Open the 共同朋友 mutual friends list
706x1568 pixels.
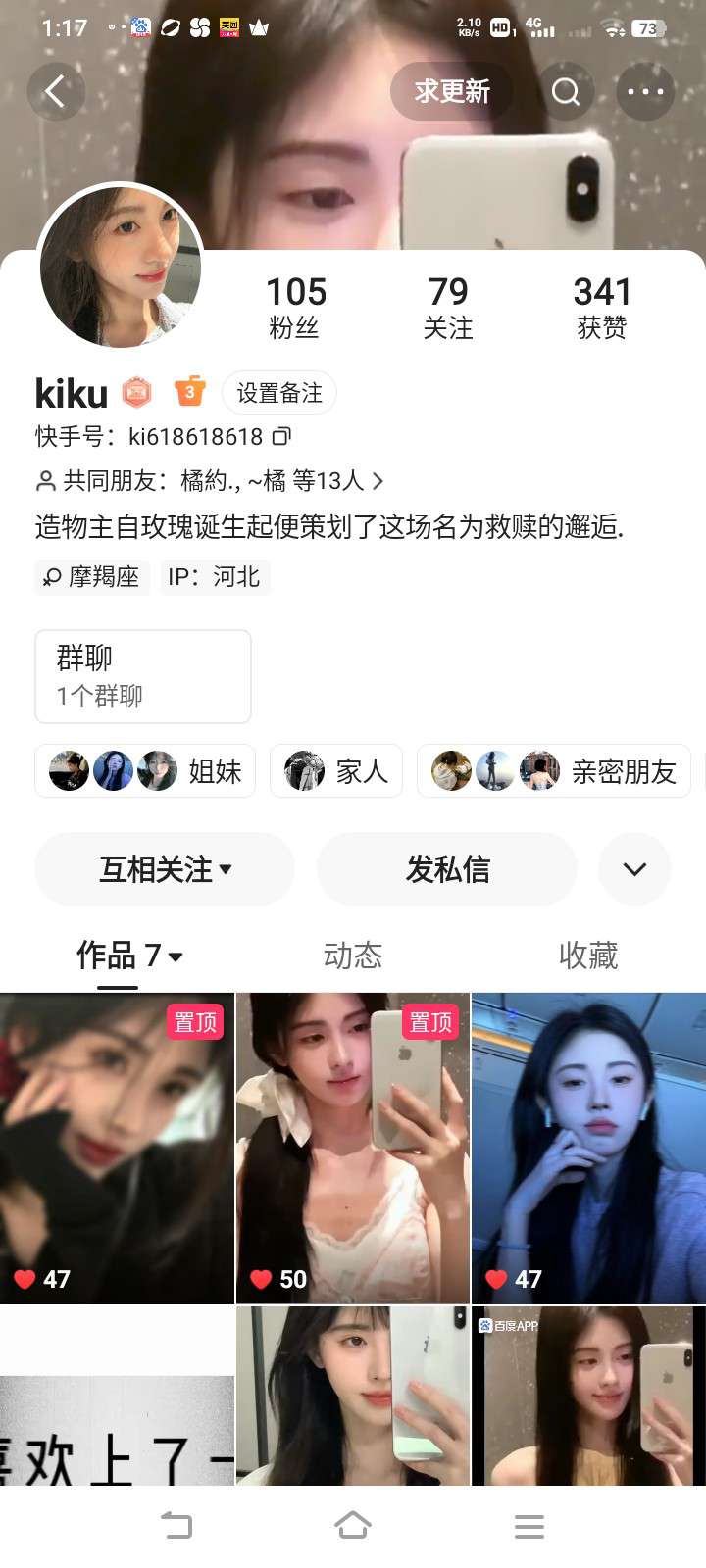tap(210, 481)
